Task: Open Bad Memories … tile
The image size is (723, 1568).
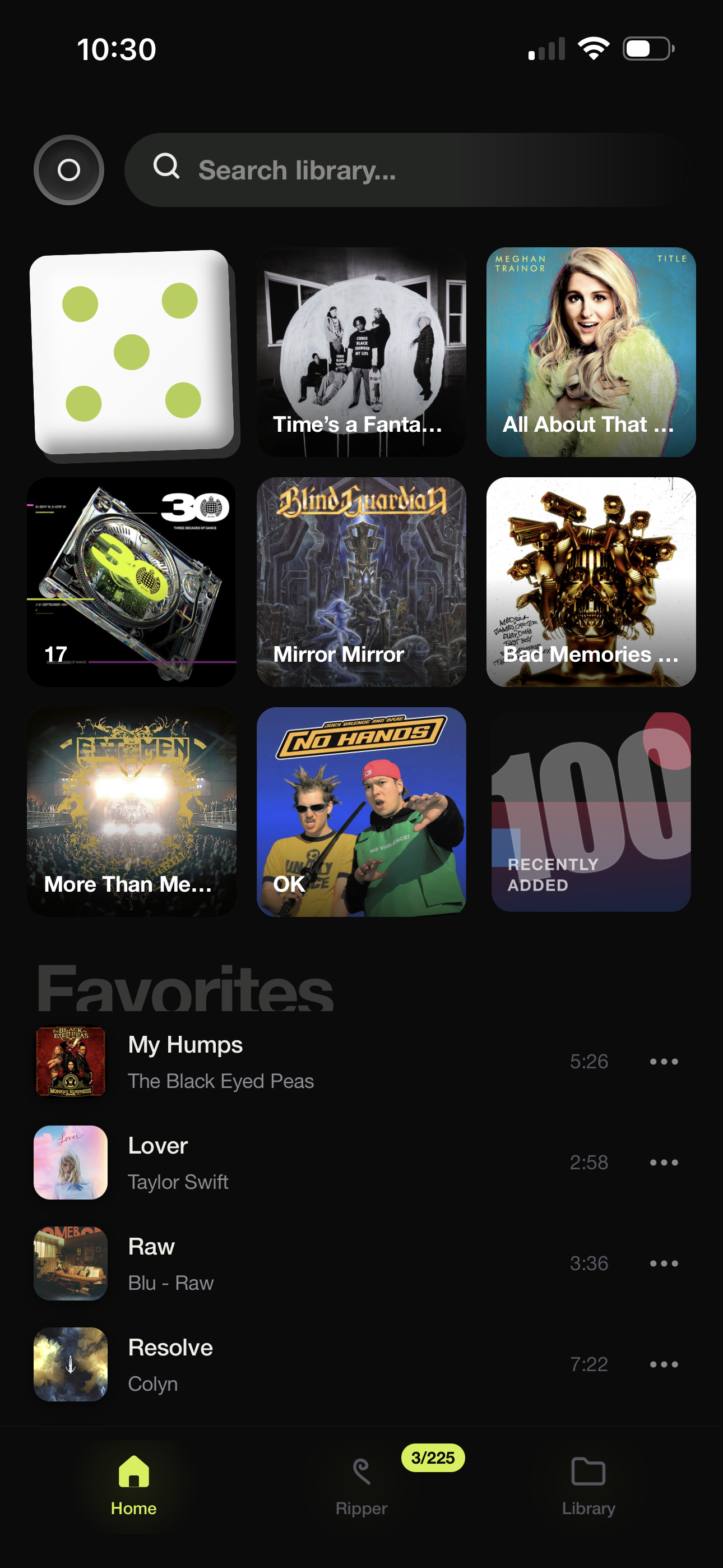Action: pos(591,582)
